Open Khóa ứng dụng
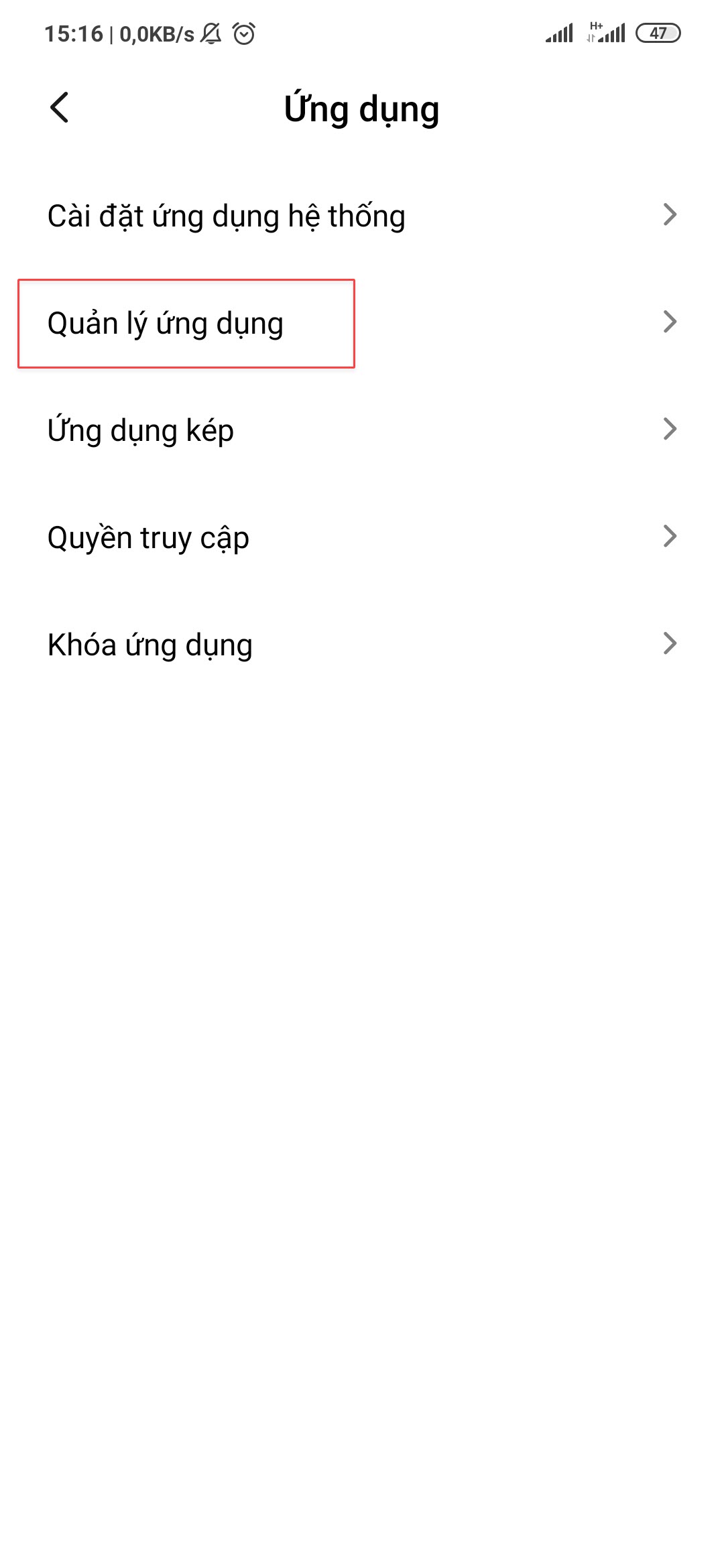The height and width of the screenshot is (1568, 724). (x=150, y=645)
